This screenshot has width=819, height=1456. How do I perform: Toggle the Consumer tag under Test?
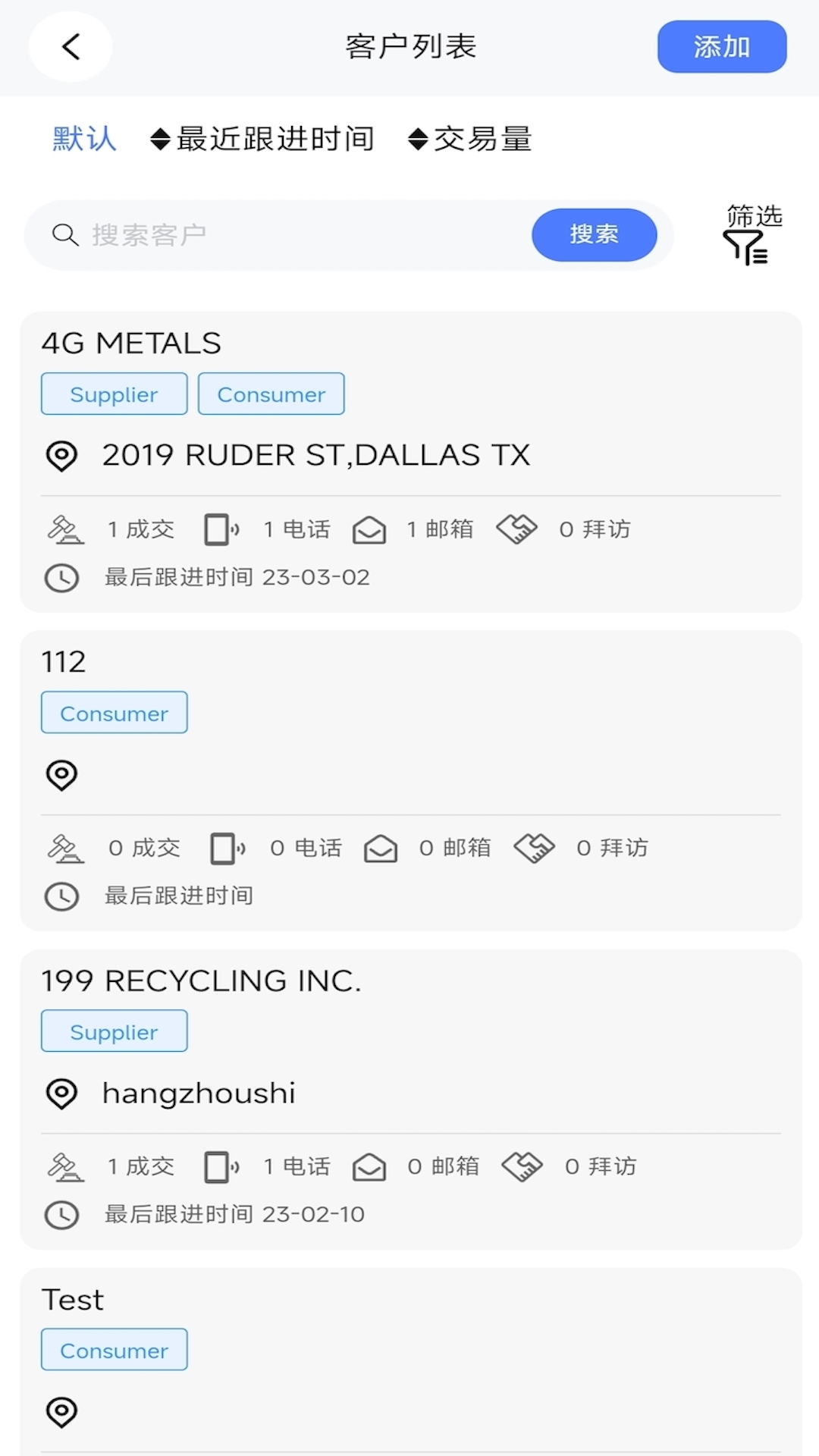[114, 1350]
